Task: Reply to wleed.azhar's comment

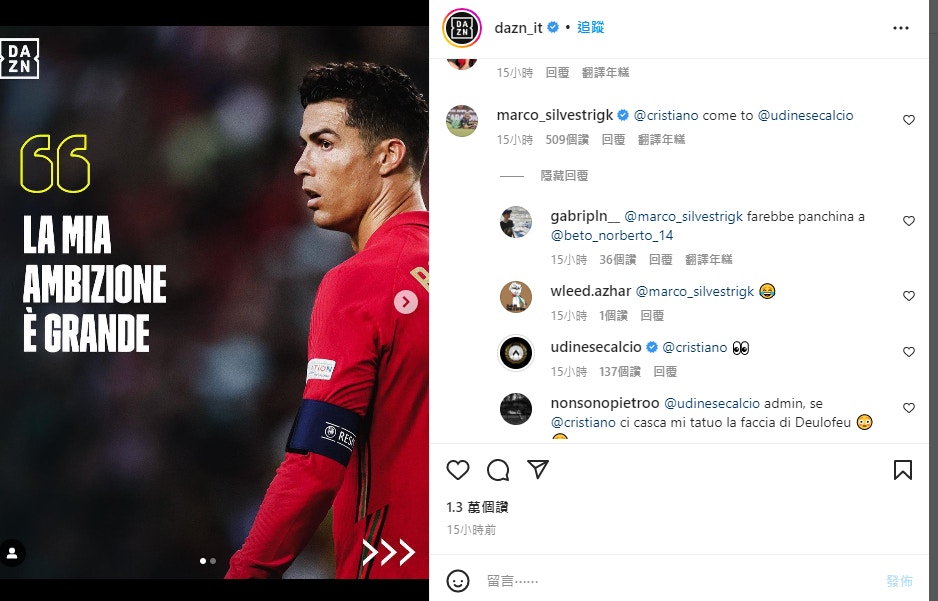Action: 652,315
